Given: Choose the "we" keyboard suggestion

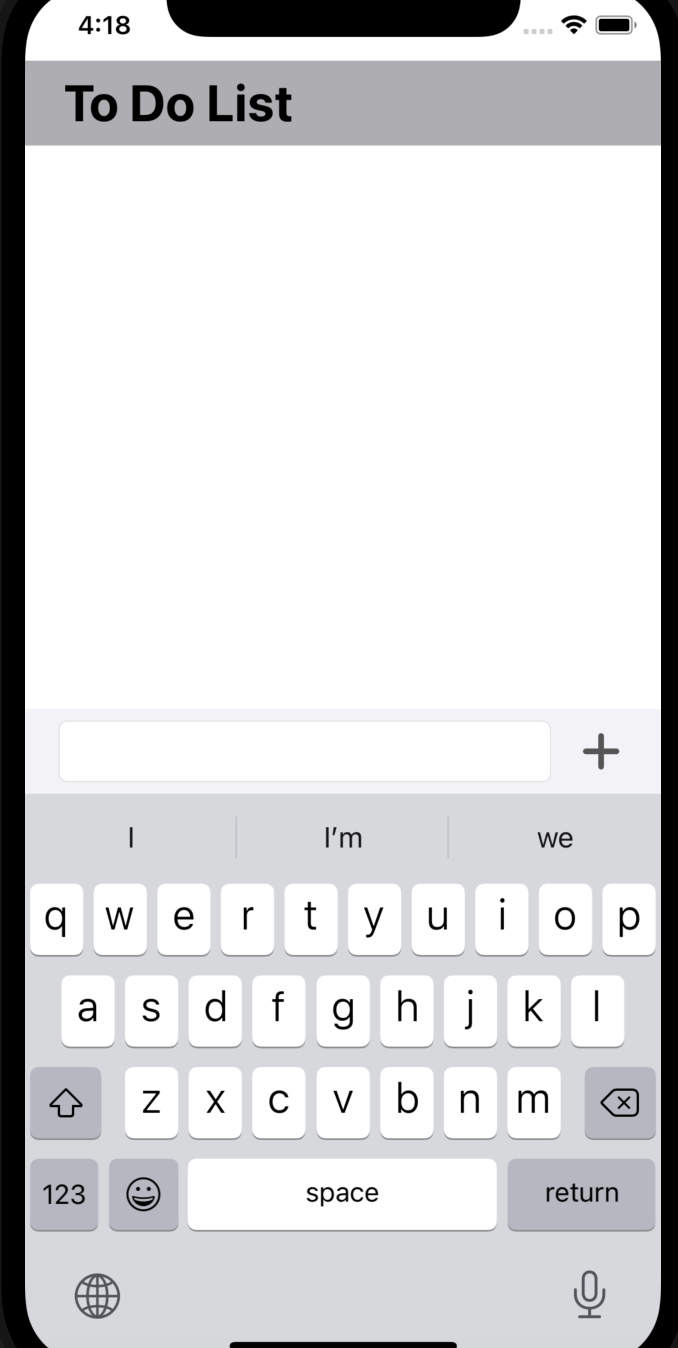Looking at the screenshot, I should 555,838.
